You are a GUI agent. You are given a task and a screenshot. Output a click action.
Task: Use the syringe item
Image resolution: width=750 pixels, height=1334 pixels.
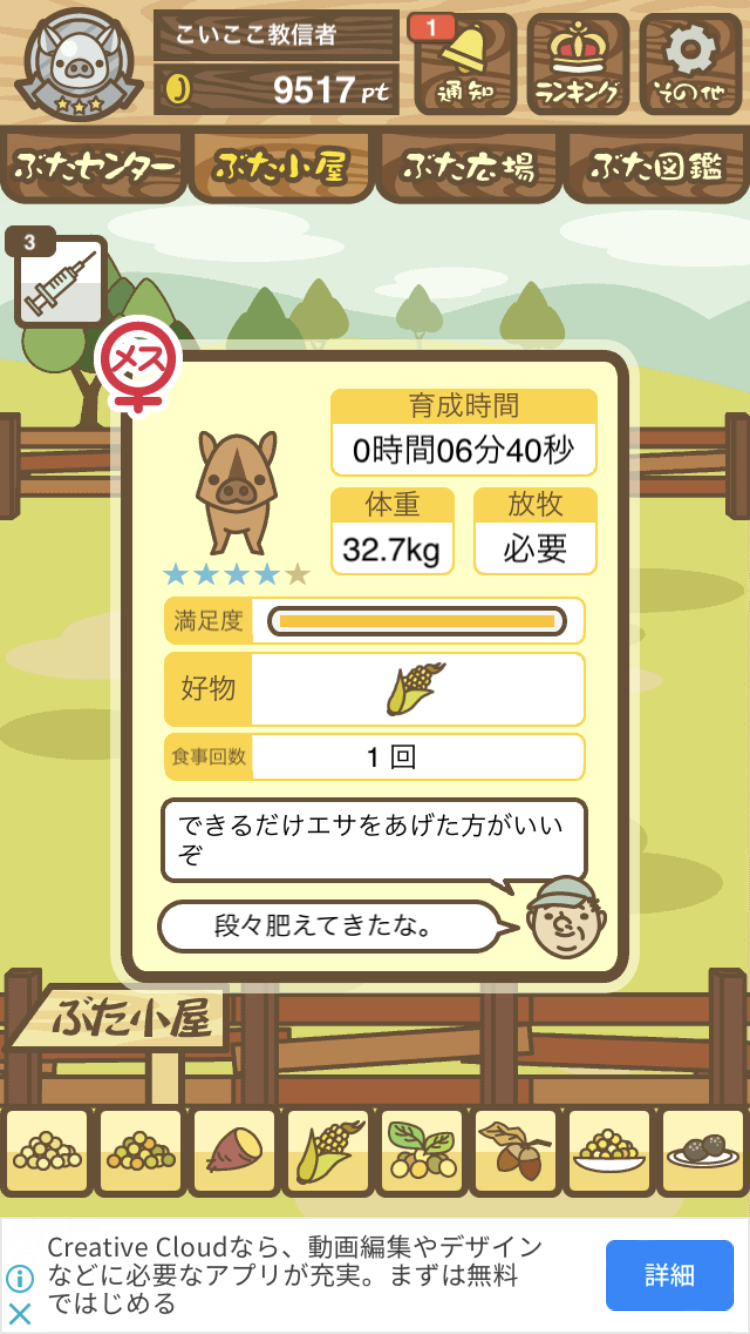[61, 281]
